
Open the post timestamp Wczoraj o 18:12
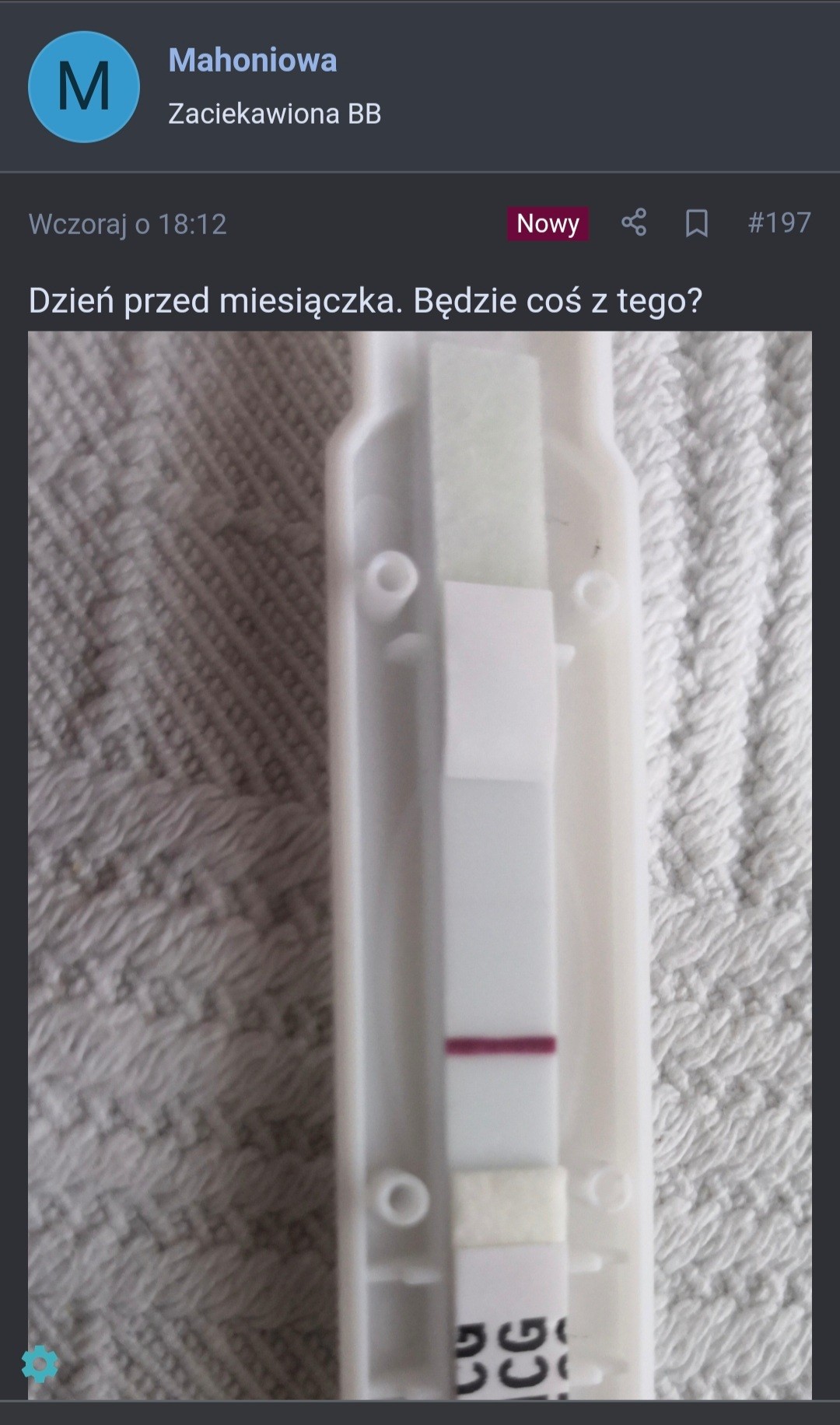point(128,224)
